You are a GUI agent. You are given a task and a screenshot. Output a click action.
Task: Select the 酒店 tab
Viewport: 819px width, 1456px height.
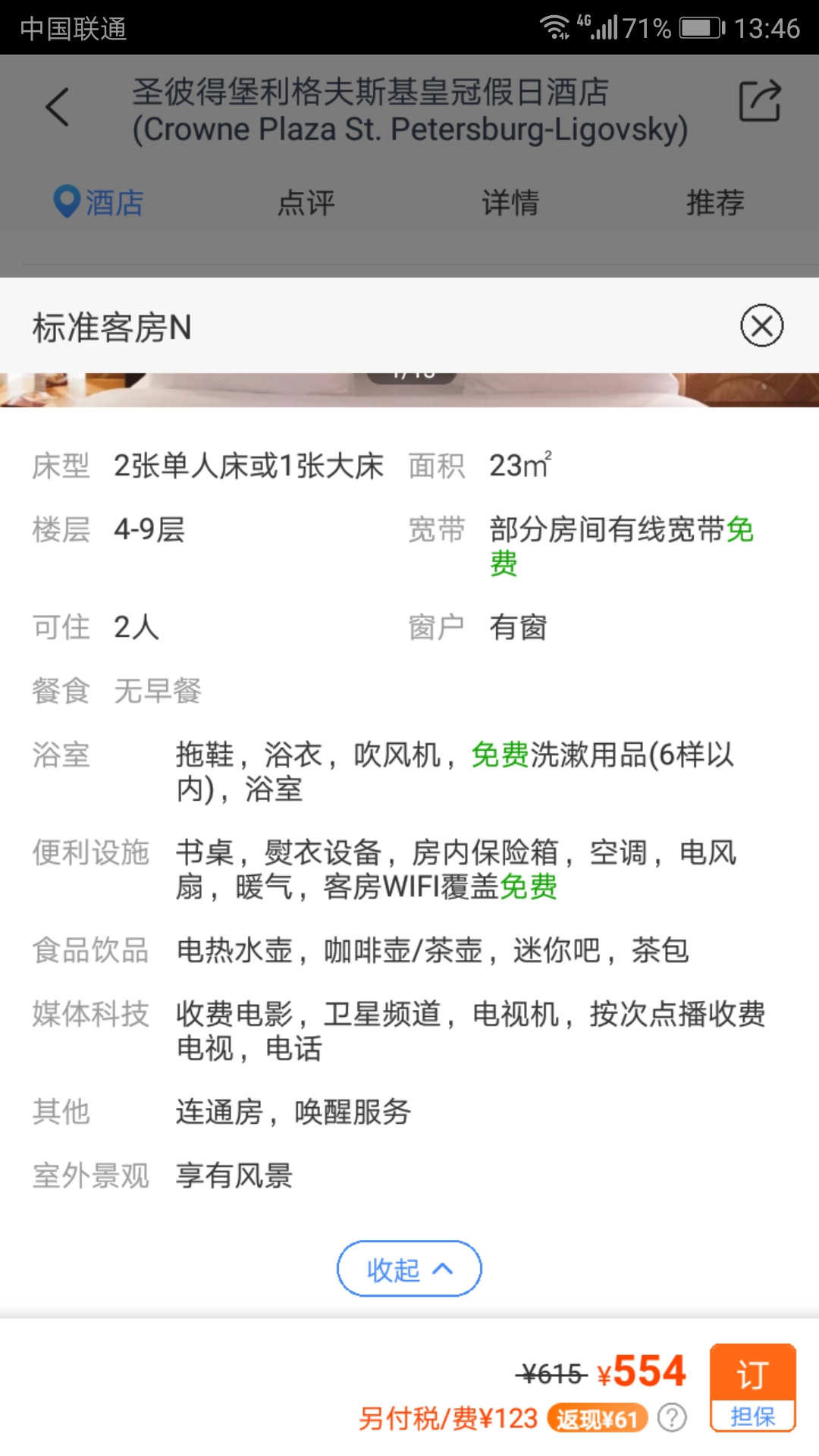(99, 202)
